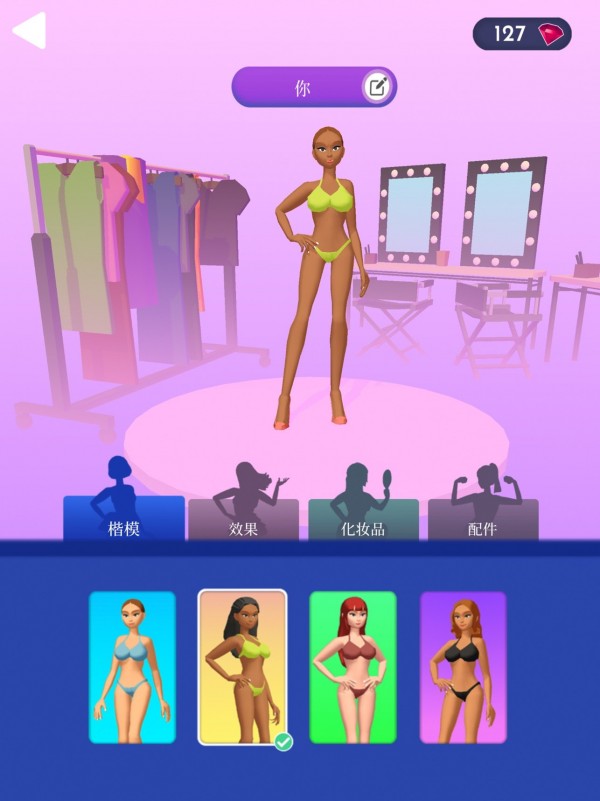Choose the model in yellow-green bikini
The width and height of the screenshot is (600, 801).
point(243,667)
